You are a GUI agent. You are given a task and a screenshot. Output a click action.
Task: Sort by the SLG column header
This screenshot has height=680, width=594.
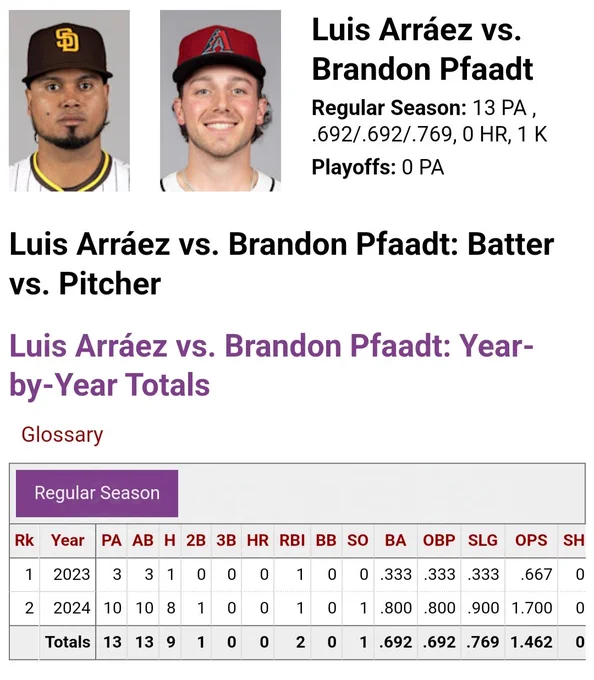pyautogui.click(x=483, y=540)
